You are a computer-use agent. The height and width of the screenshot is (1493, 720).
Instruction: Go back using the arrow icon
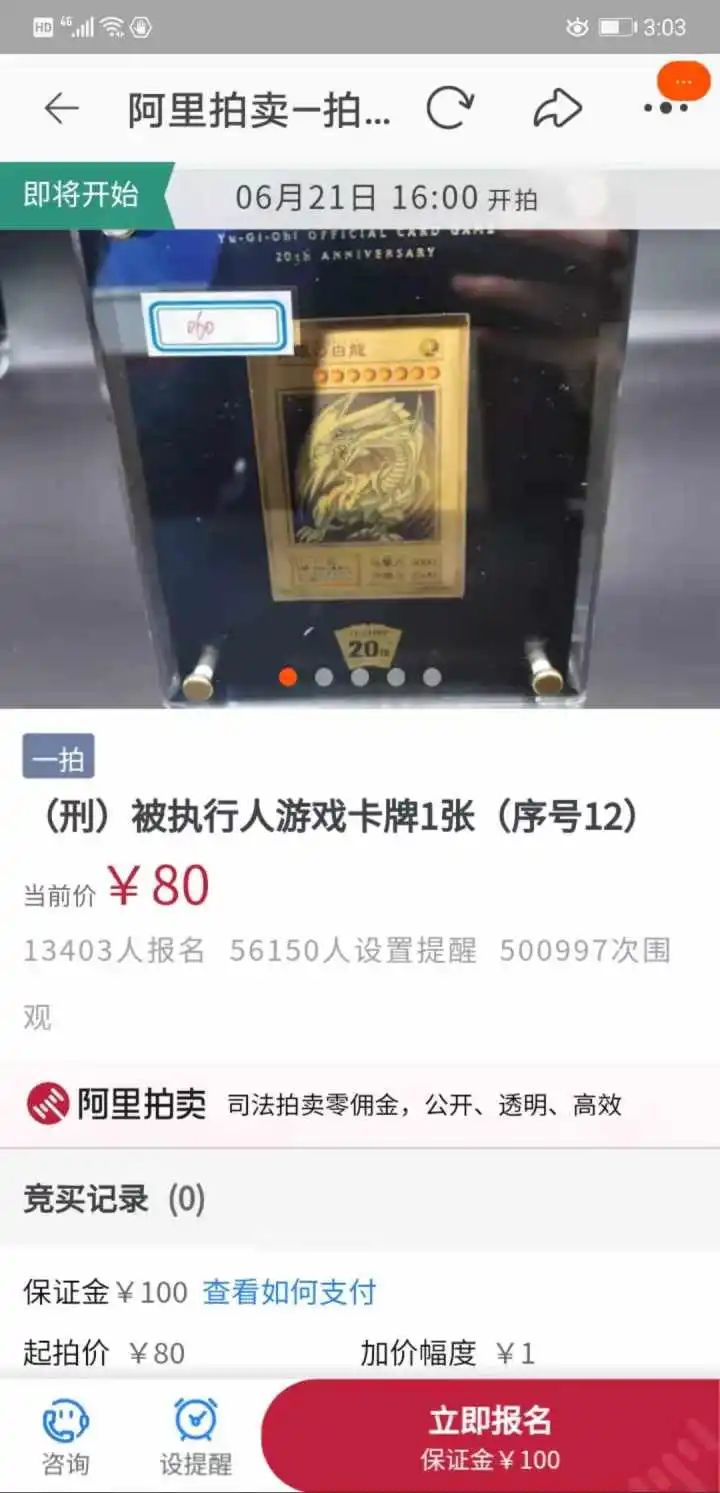[x=62, y=109]
